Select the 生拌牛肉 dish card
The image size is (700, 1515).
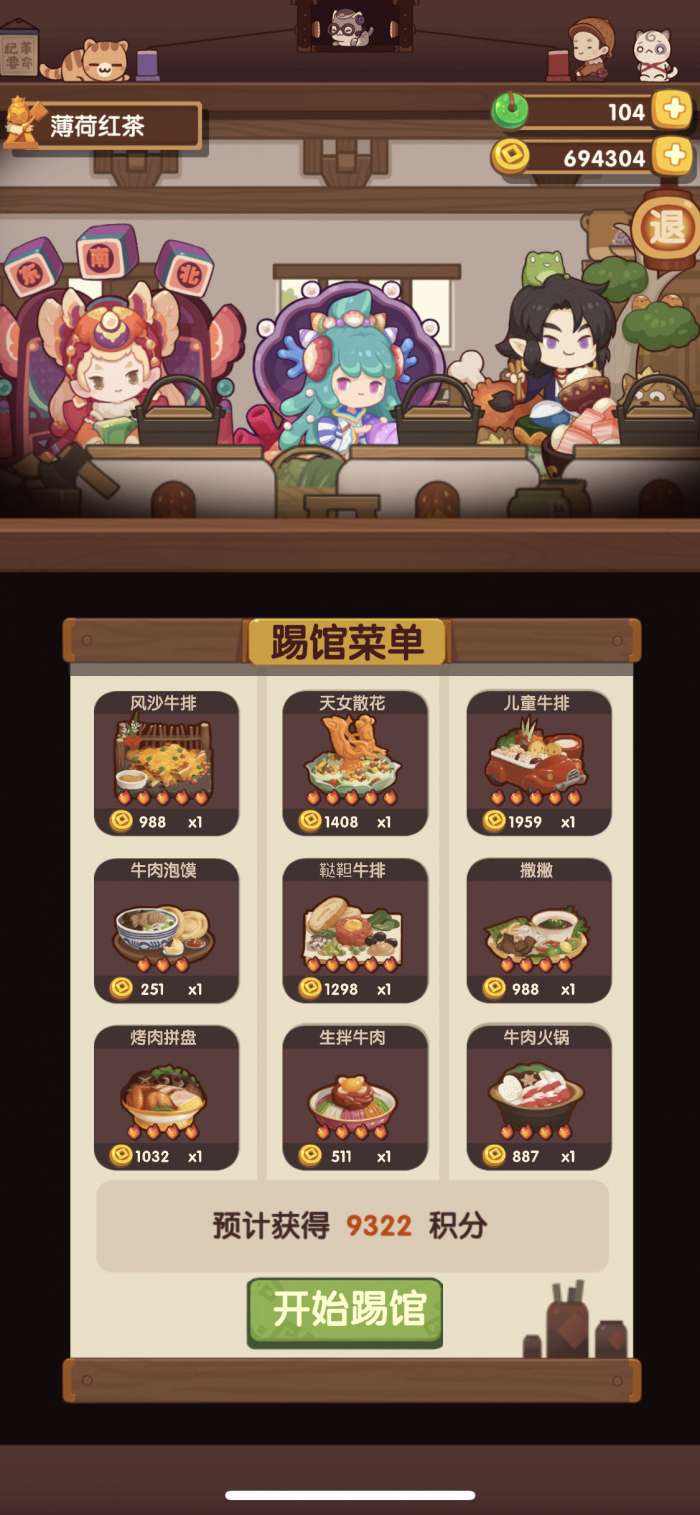[354, 1097]
